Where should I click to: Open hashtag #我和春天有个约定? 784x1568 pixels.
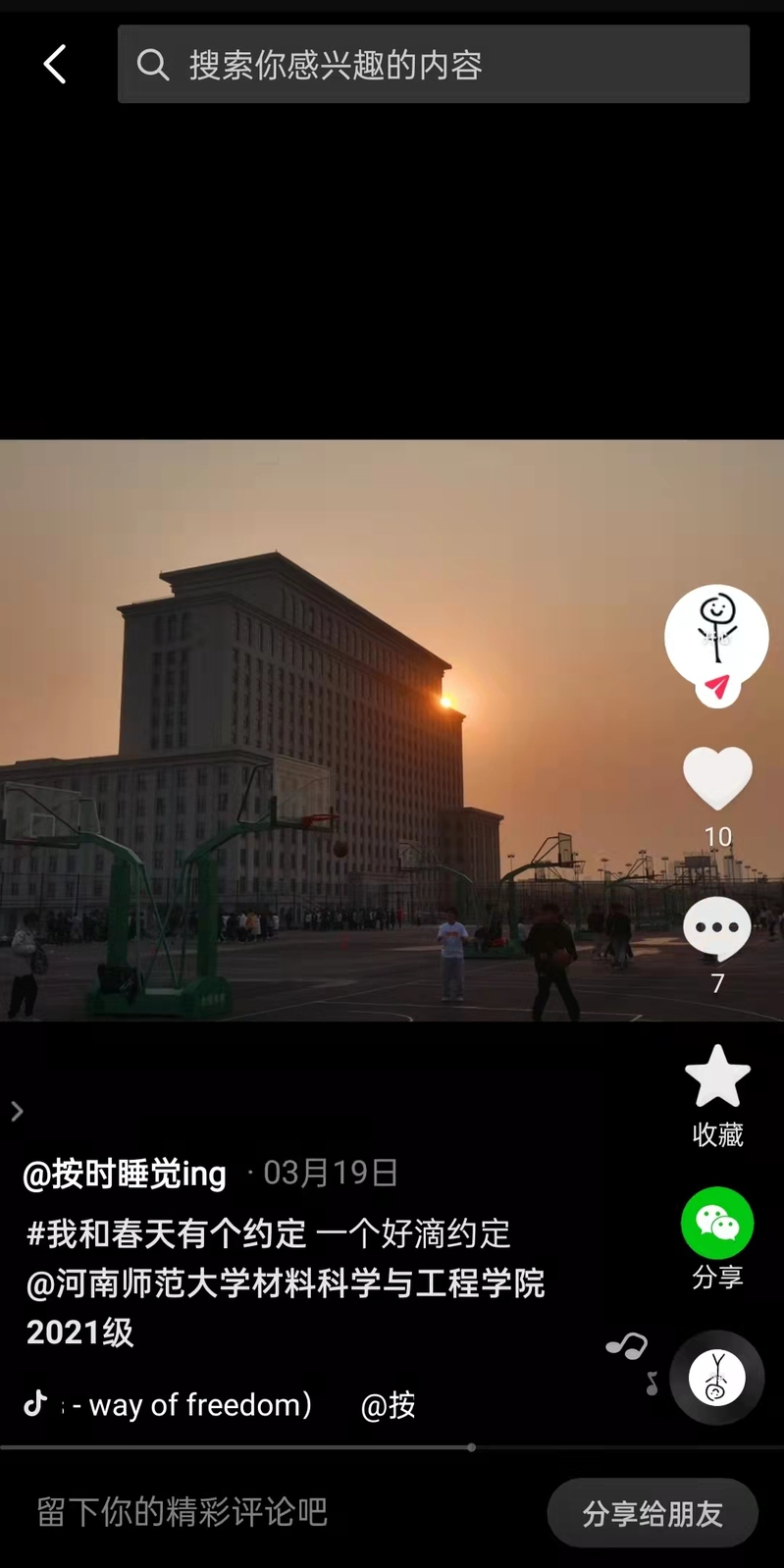coord(167,1233)
